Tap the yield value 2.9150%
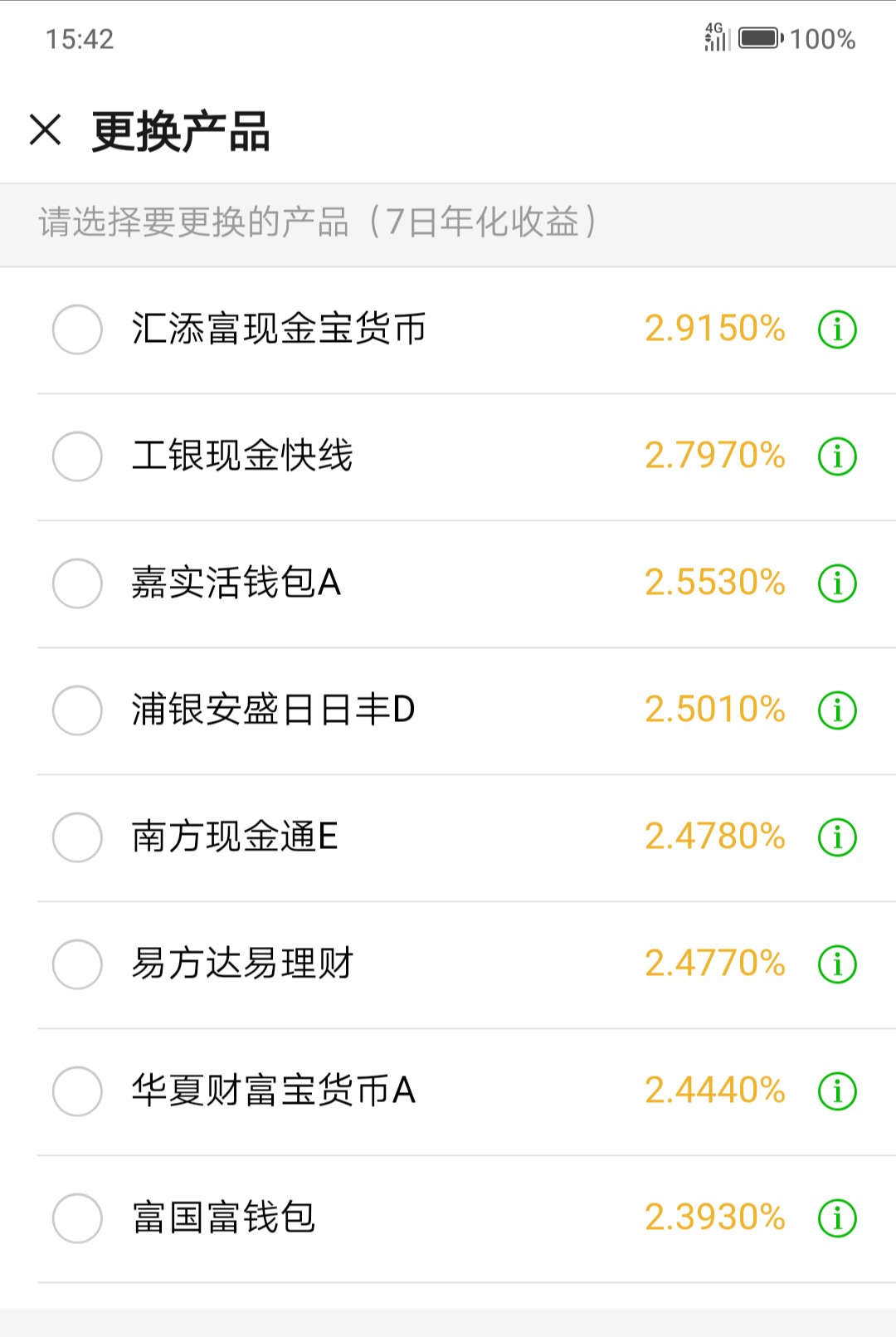 point(715,329)
